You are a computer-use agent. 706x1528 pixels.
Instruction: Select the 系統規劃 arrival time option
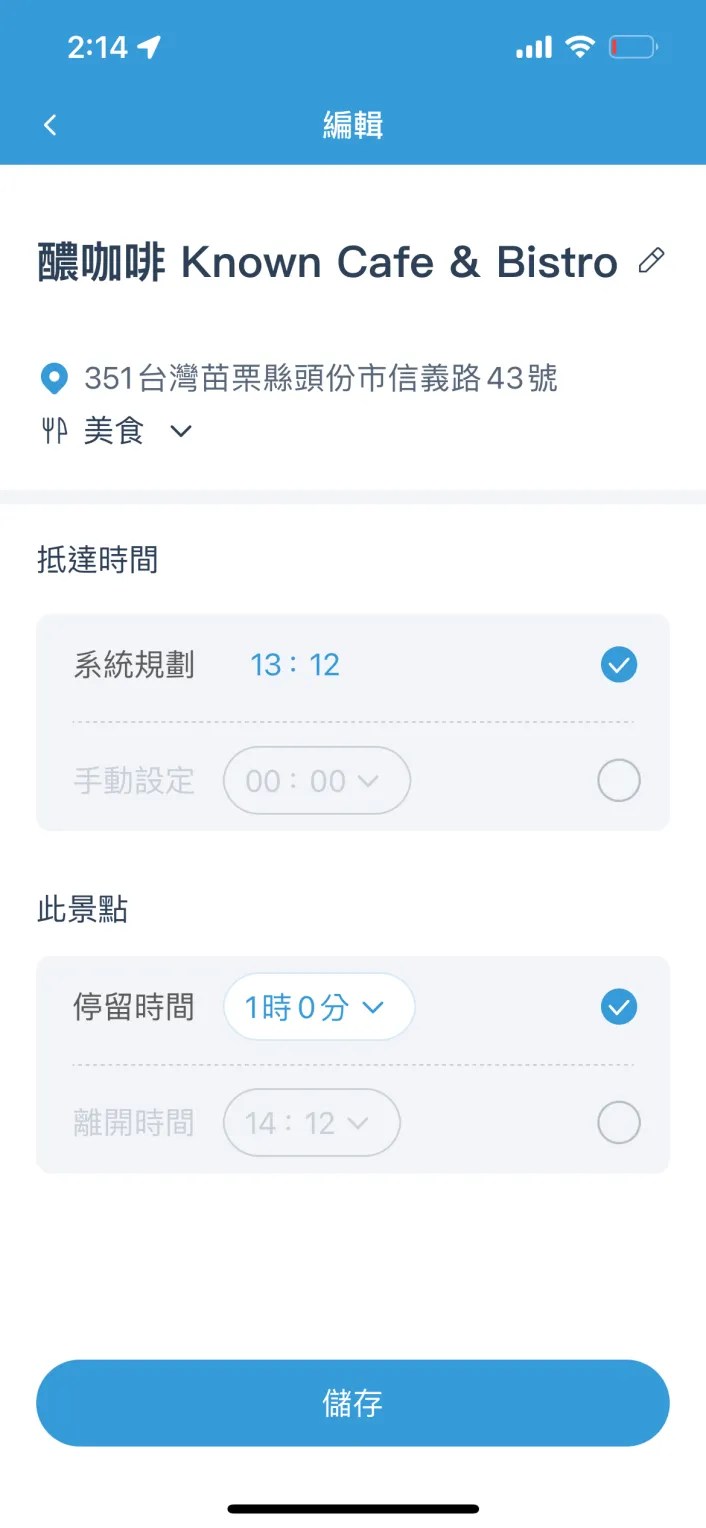[x=619, y=665]
